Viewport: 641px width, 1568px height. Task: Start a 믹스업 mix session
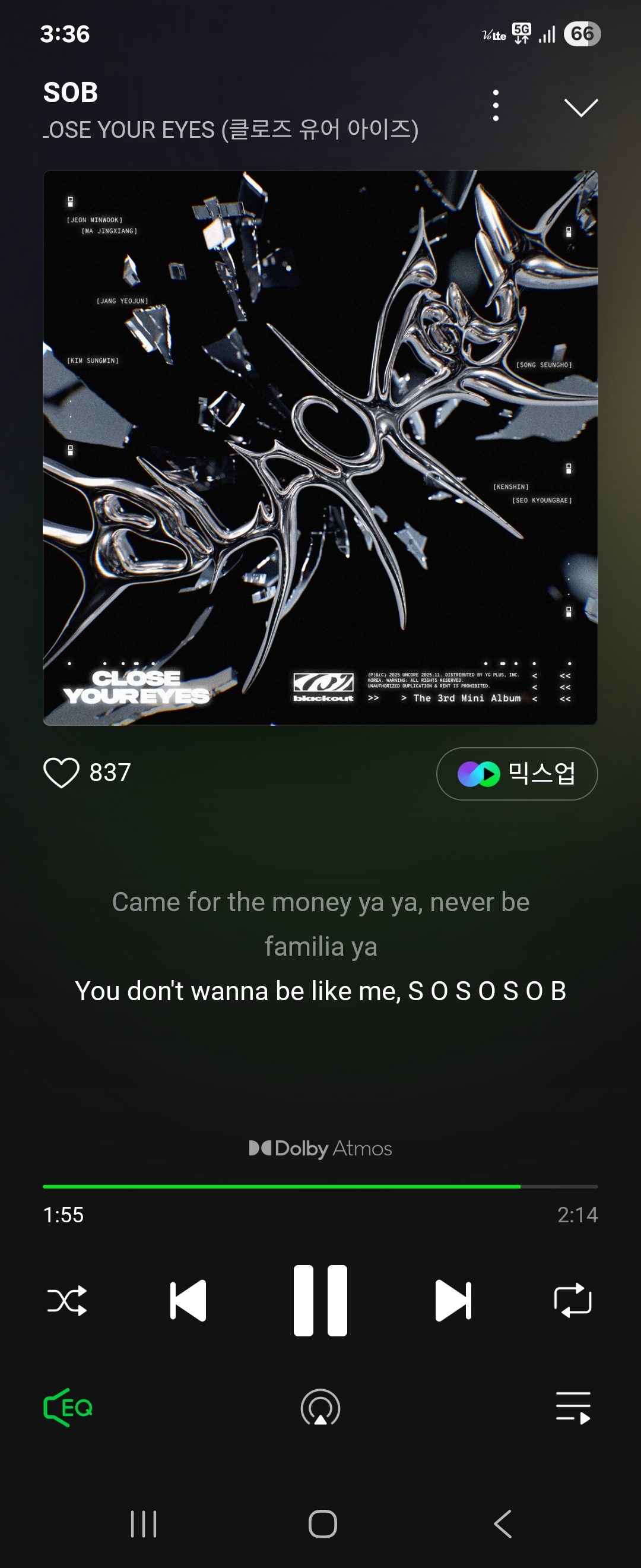[x=516, y=774]
